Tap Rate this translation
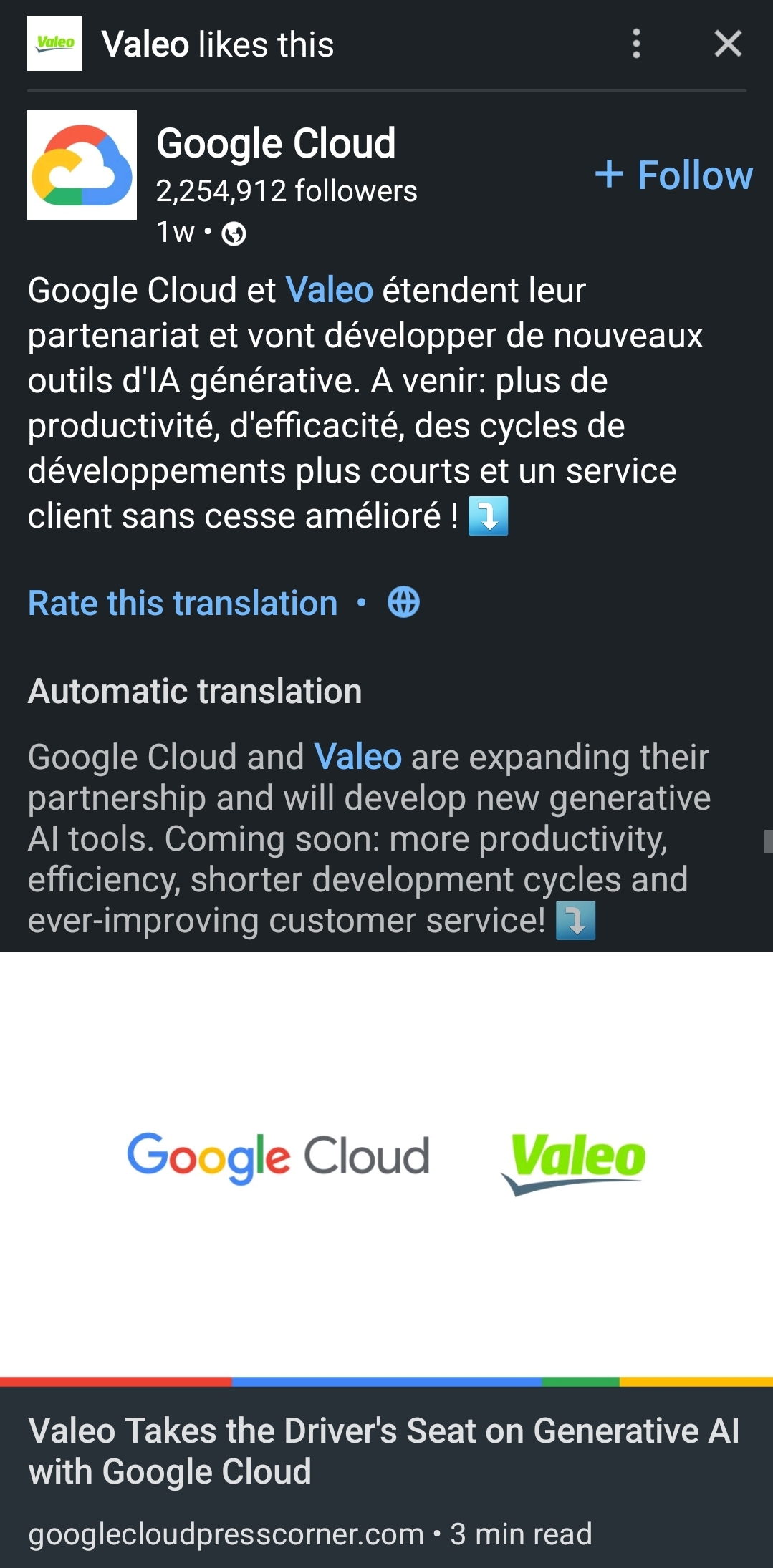773x1568 pixels. tap(183, 603)
